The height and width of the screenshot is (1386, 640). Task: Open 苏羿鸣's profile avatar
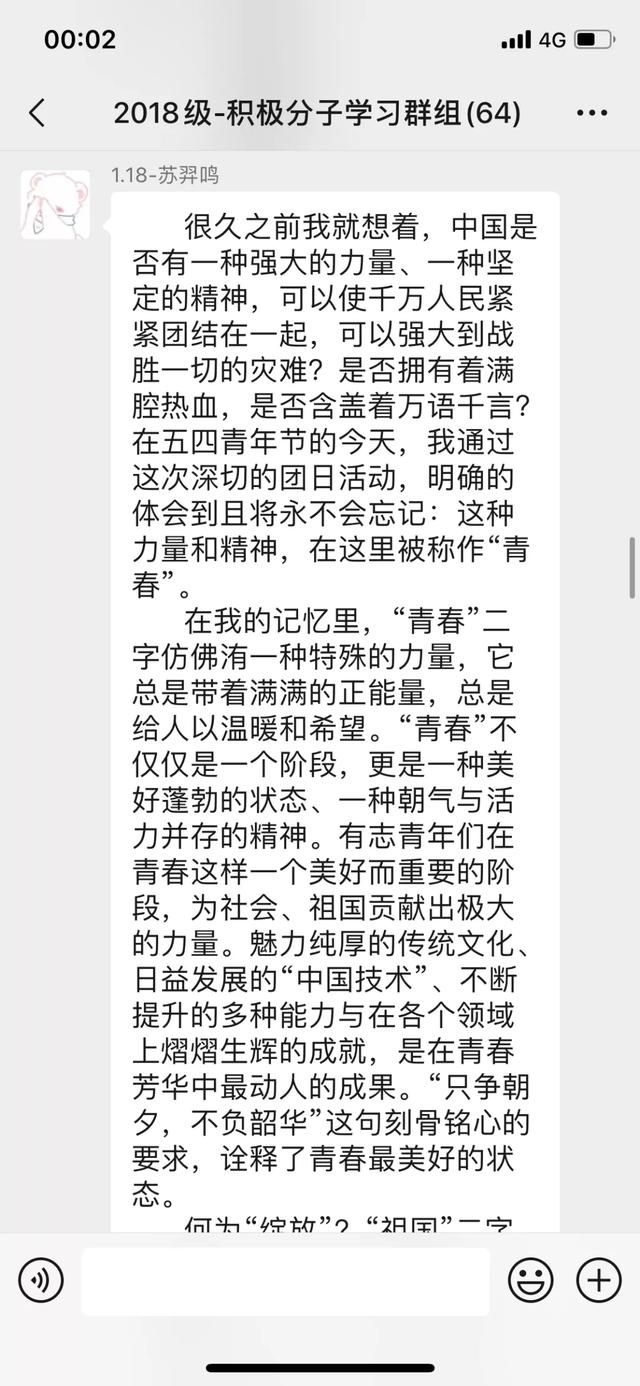[56, 204]
